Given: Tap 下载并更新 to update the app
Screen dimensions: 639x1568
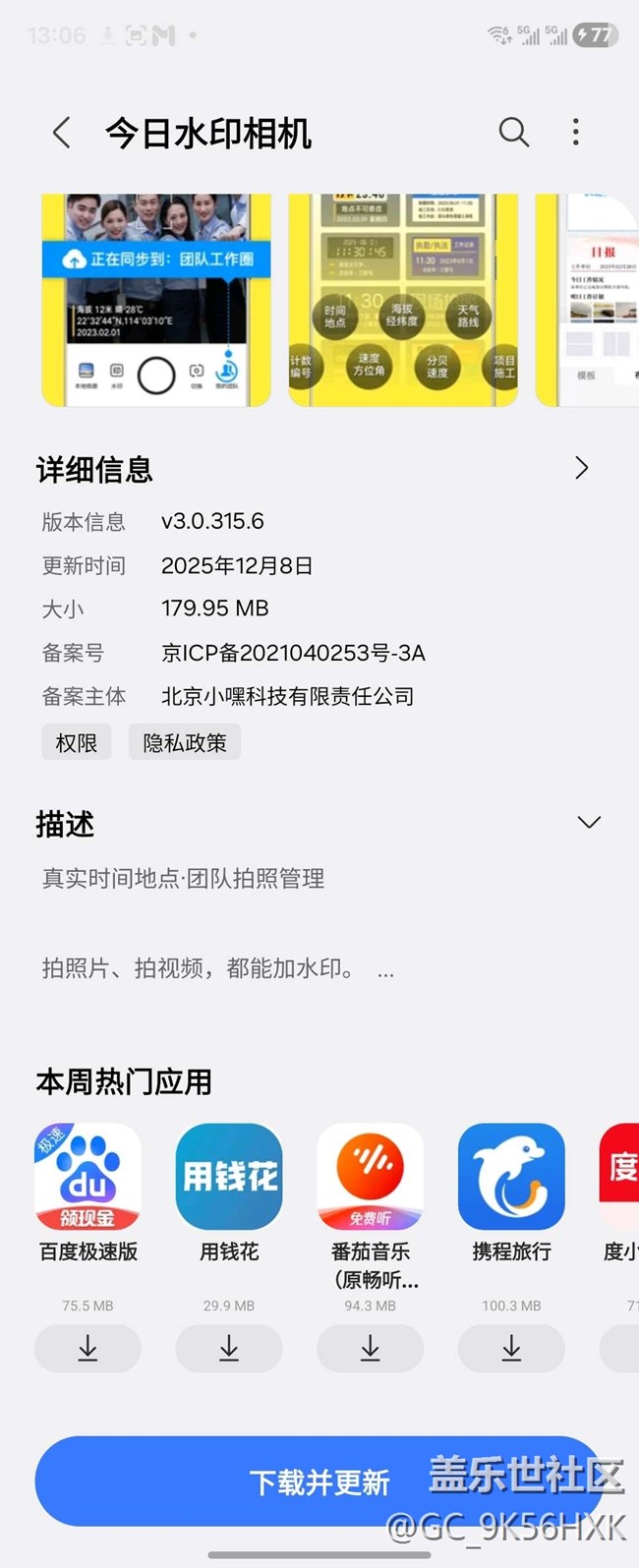Looking at the screenshot, I should point(319,1481).
